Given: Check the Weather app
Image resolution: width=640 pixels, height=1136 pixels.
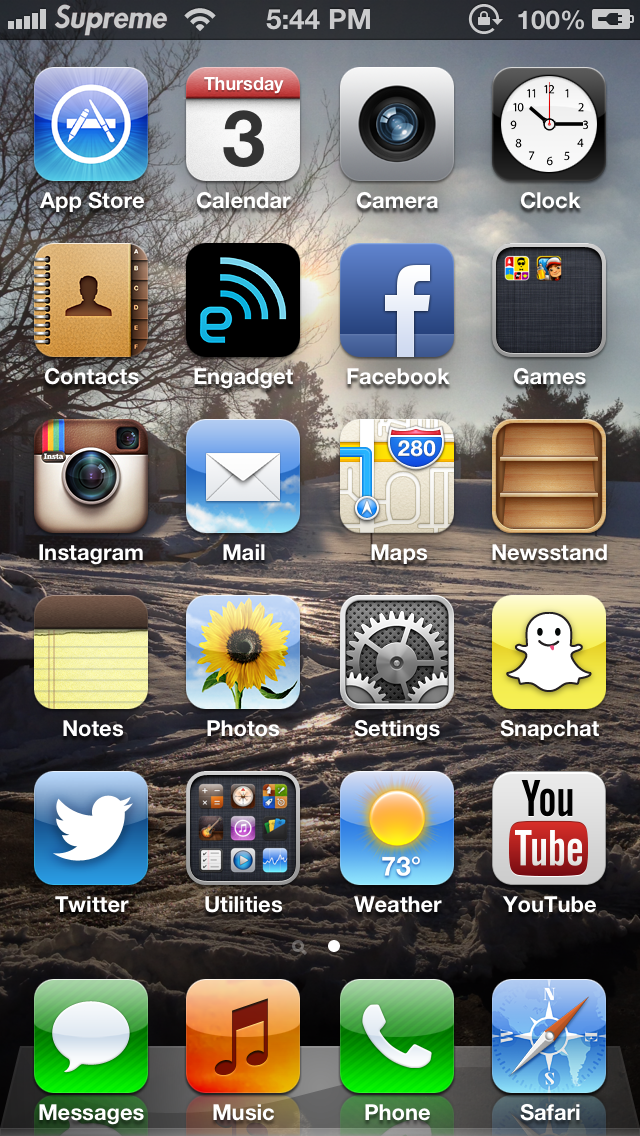Looking at the screenshot, I should (x=397, y=828).
